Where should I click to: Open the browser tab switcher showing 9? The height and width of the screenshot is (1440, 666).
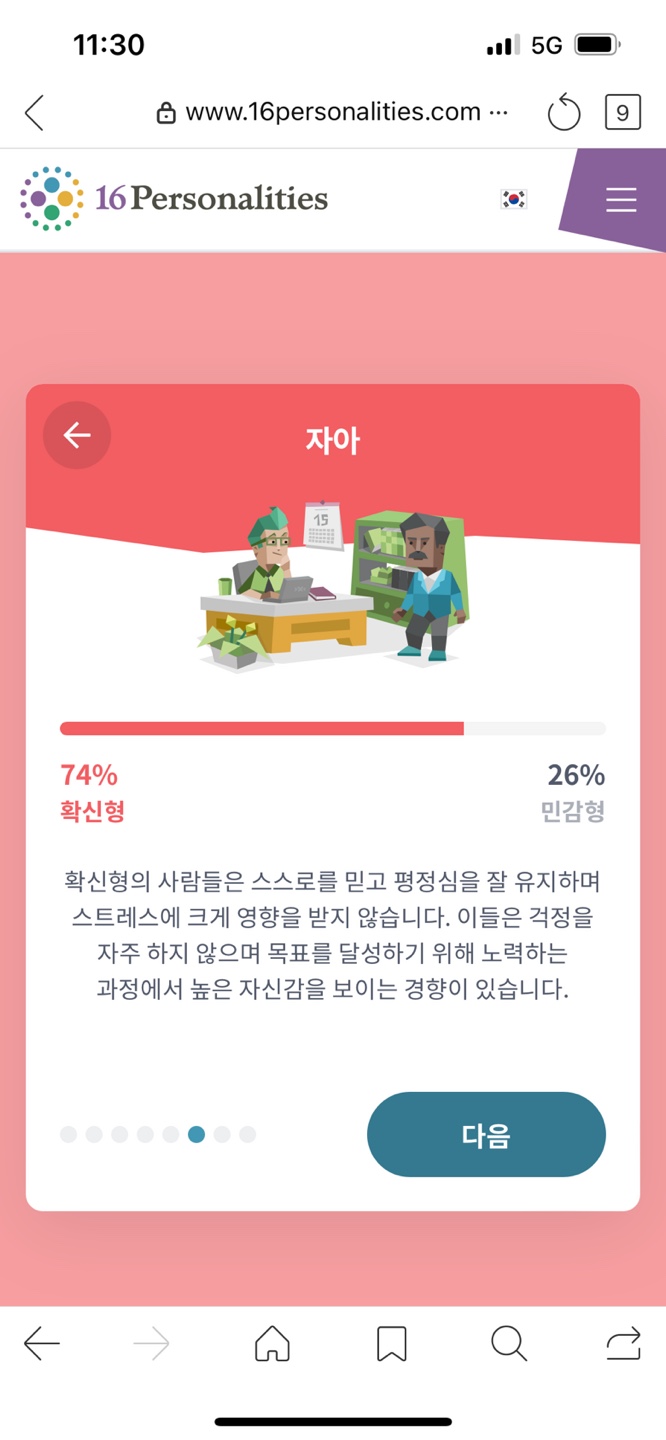(x=622, y=113)
